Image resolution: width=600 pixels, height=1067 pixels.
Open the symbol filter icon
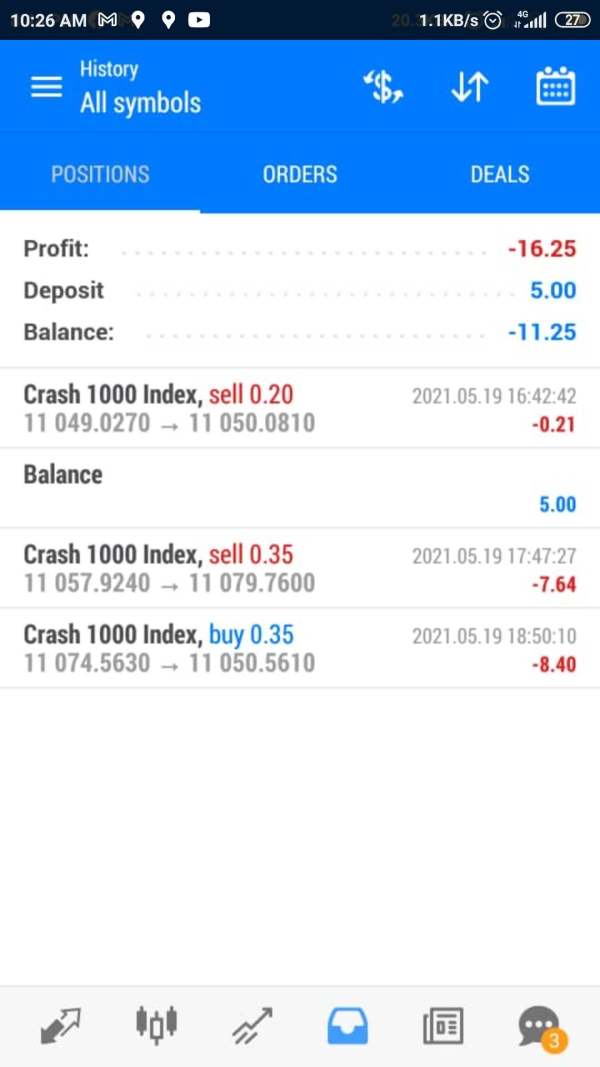tap(382, 87)
